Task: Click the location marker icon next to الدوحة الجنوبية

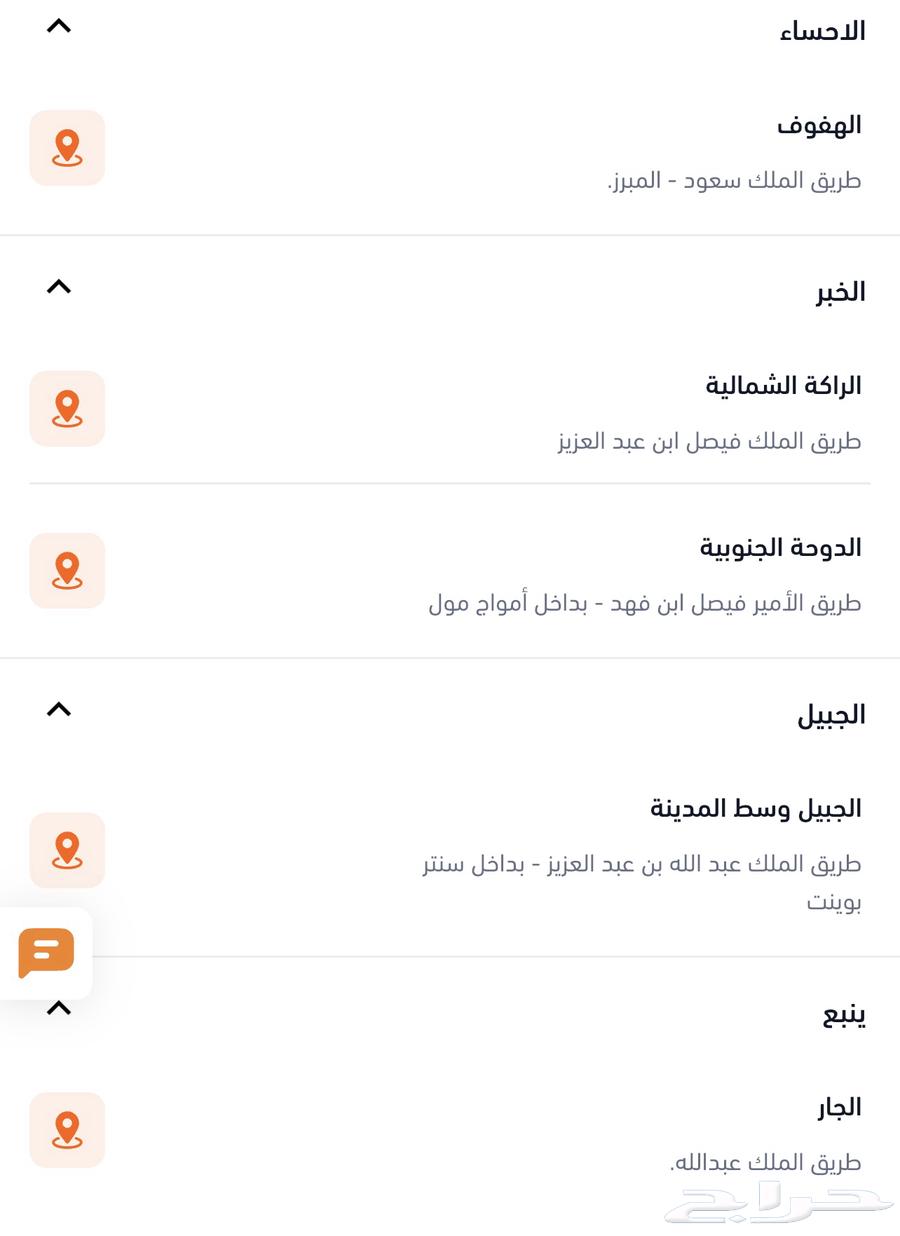Action: (67, 570)
